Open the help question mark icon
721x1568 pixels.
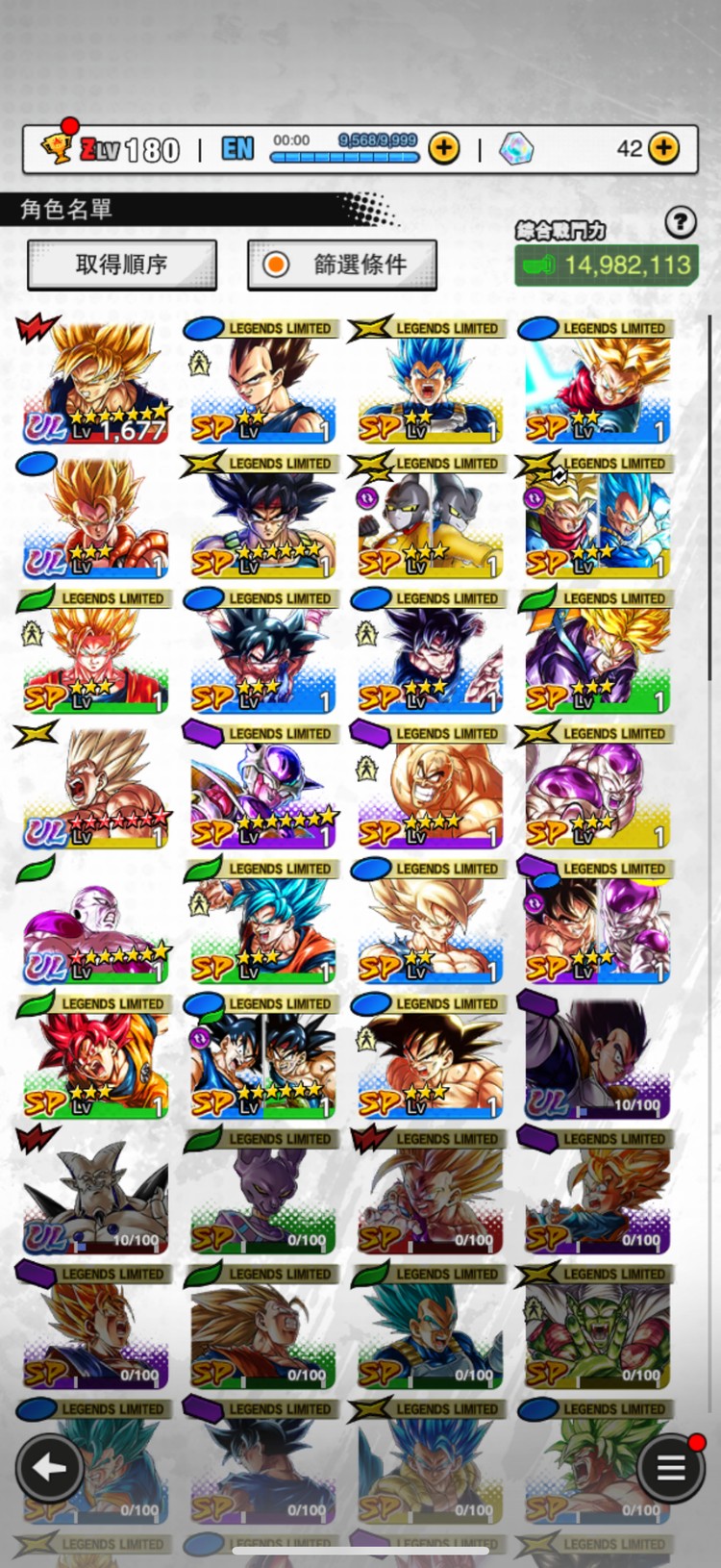(x=680, y=223)
